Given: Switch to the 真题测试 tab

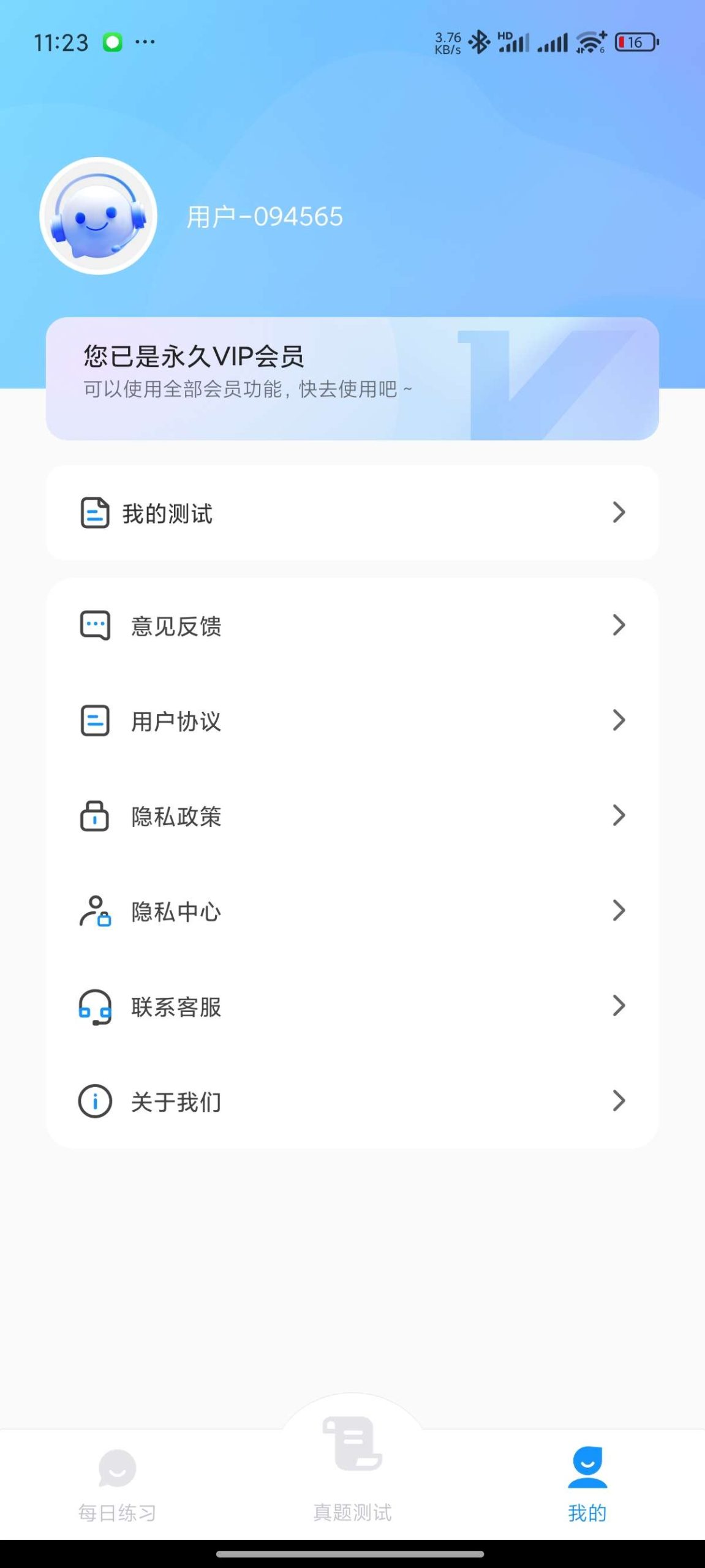Looking at the screenshot, I should click(352, 1494).
